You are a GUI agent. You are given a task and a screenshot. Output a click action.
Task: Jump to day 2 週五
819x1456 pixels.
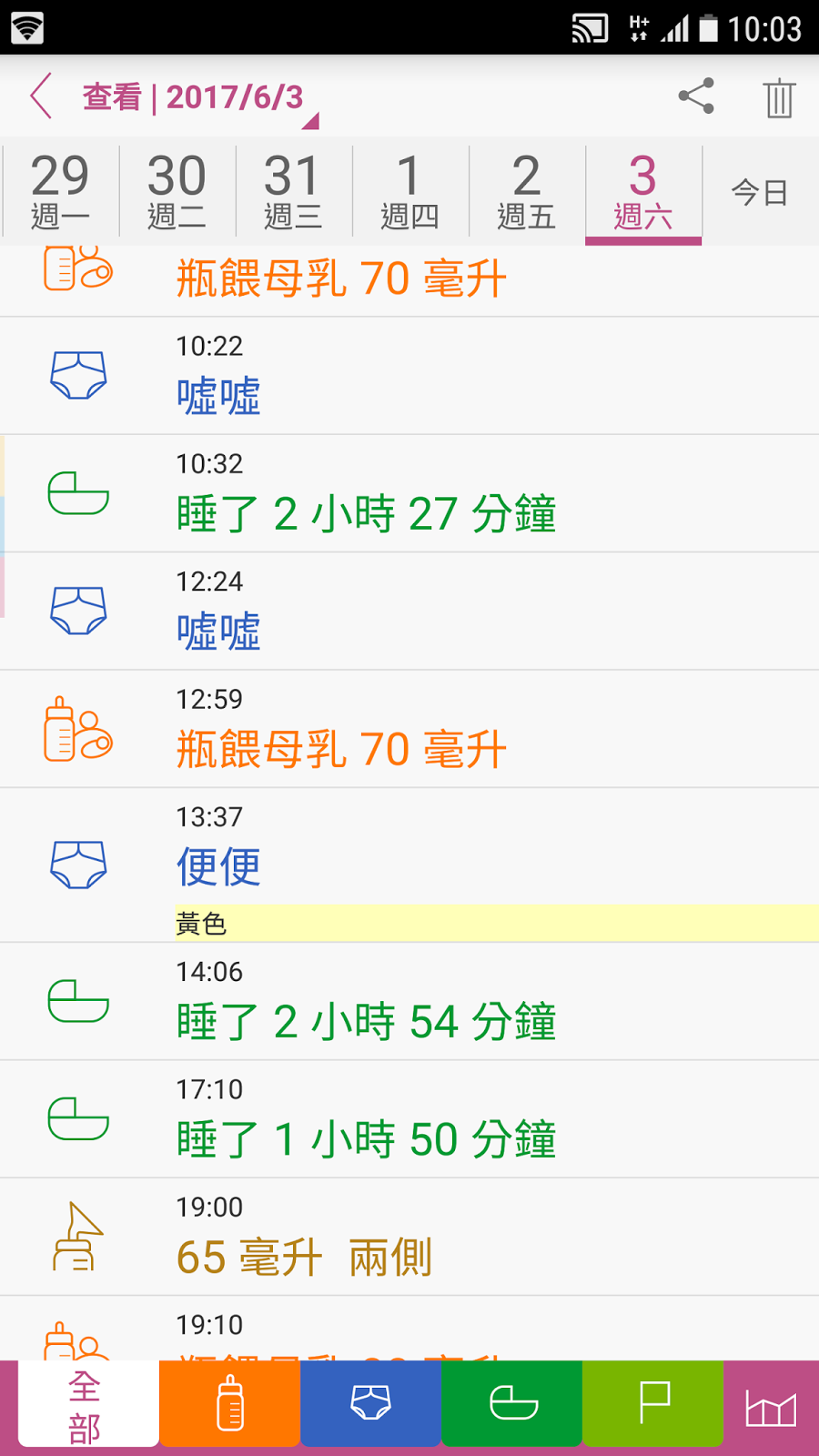point(526,193)
